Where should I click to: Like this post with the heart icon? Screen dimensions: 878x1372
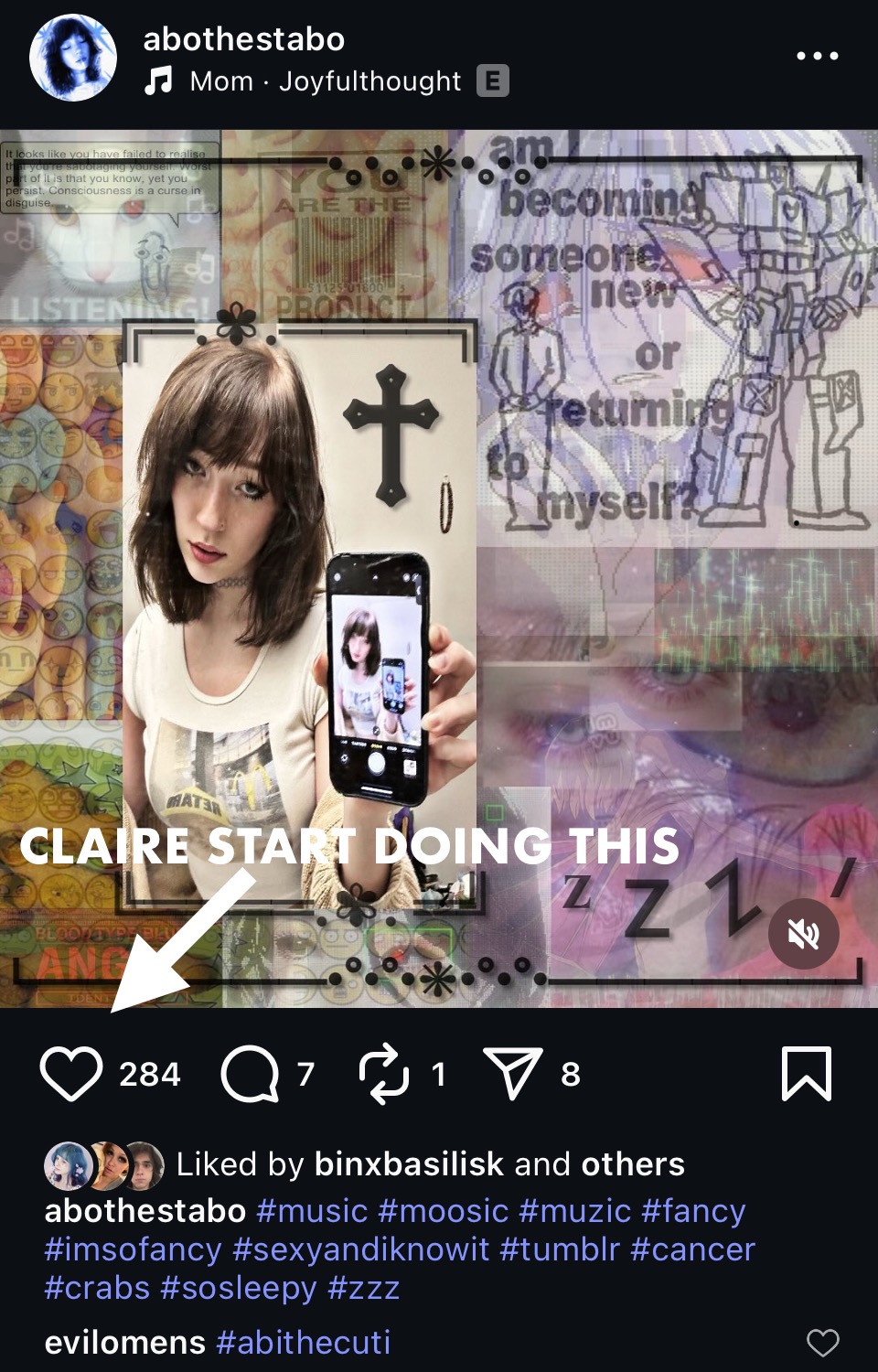[x=71, y=1074]
